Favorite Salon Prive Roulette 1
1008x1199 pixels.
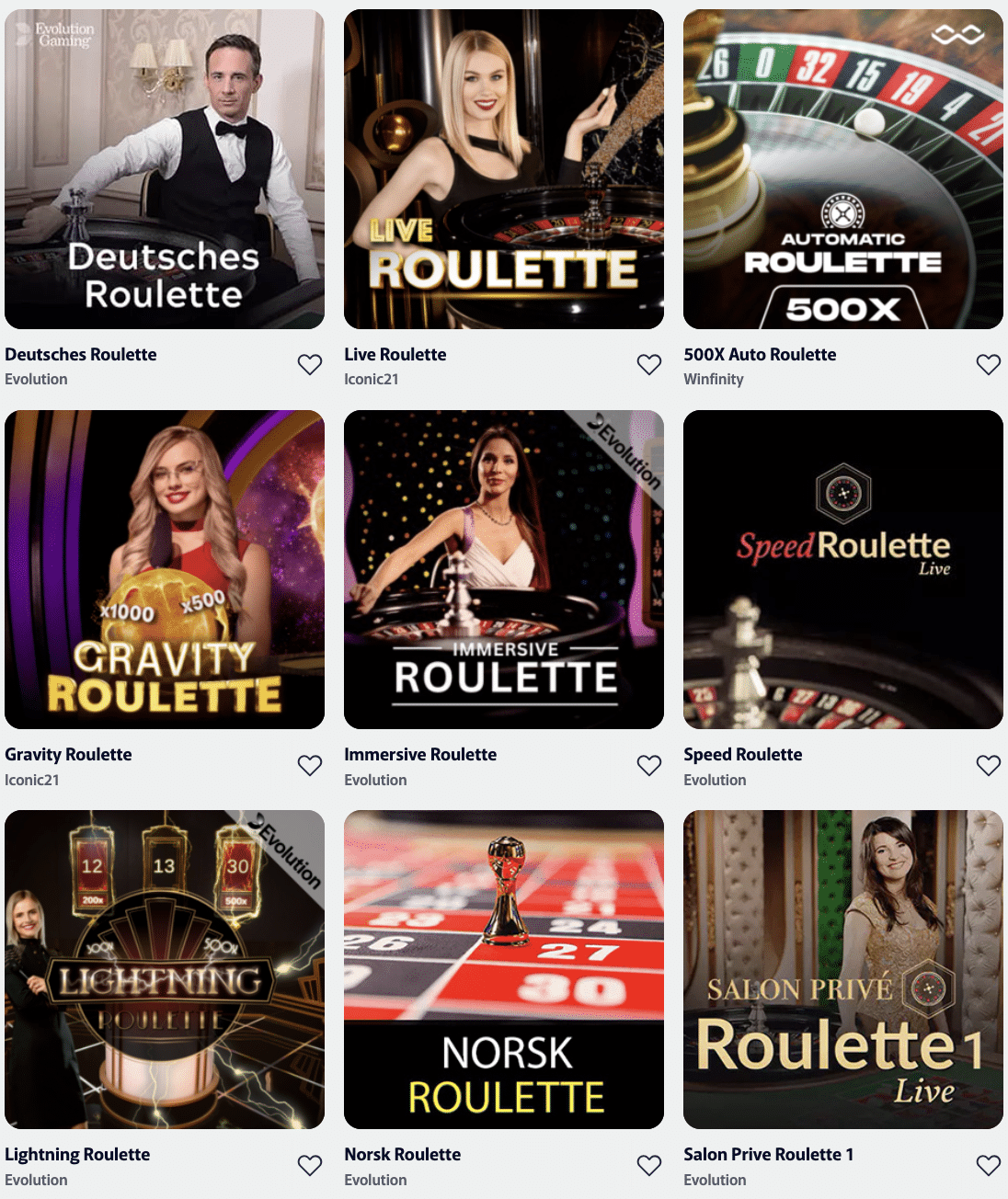989,1166
